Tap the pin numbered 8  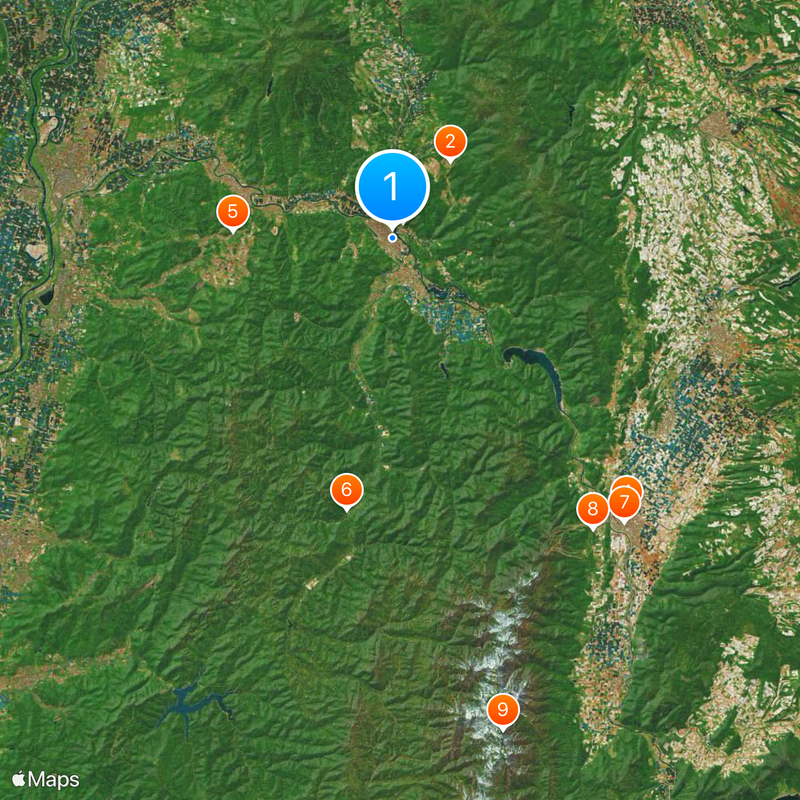pyautogui.click(x=592, y=509)
